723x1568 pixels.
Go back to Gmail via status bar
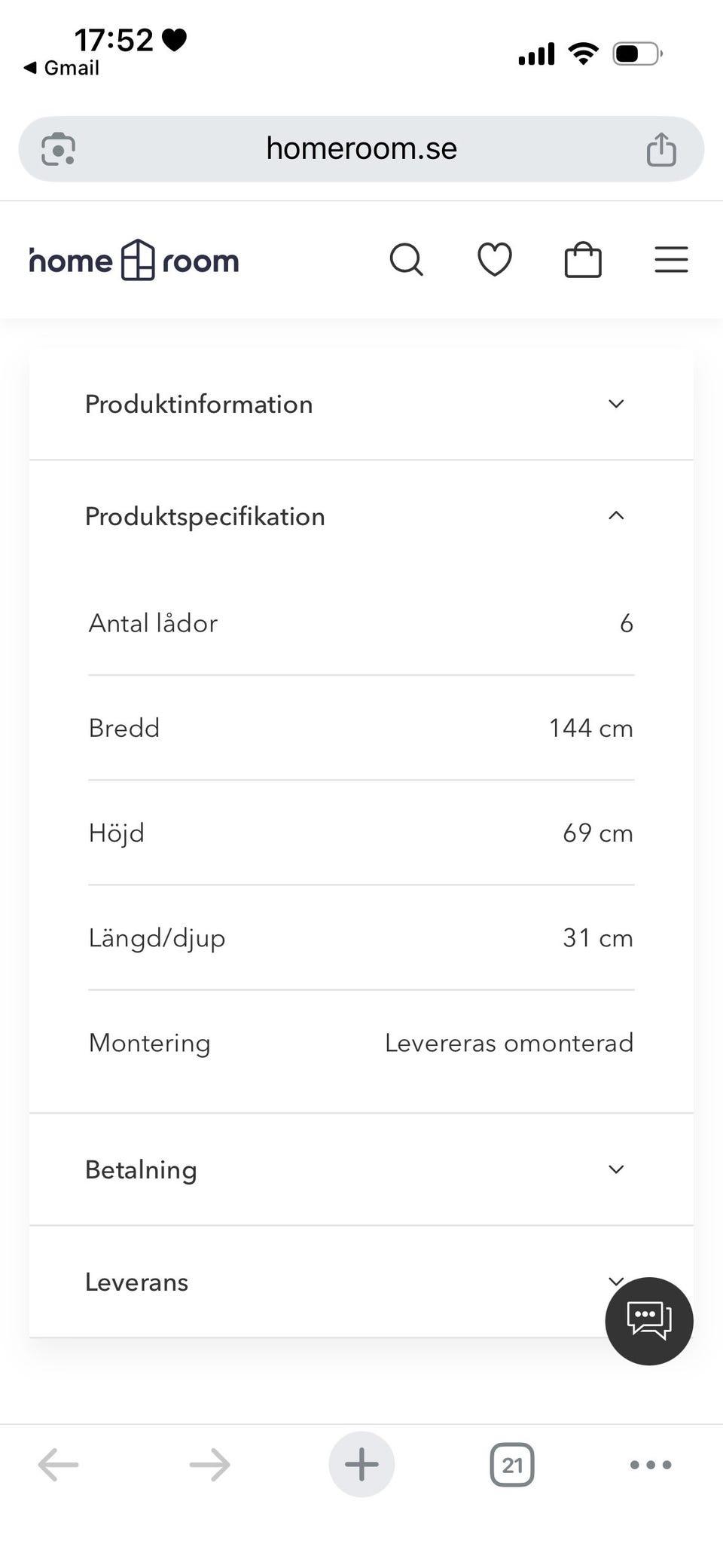coord(60,67)
